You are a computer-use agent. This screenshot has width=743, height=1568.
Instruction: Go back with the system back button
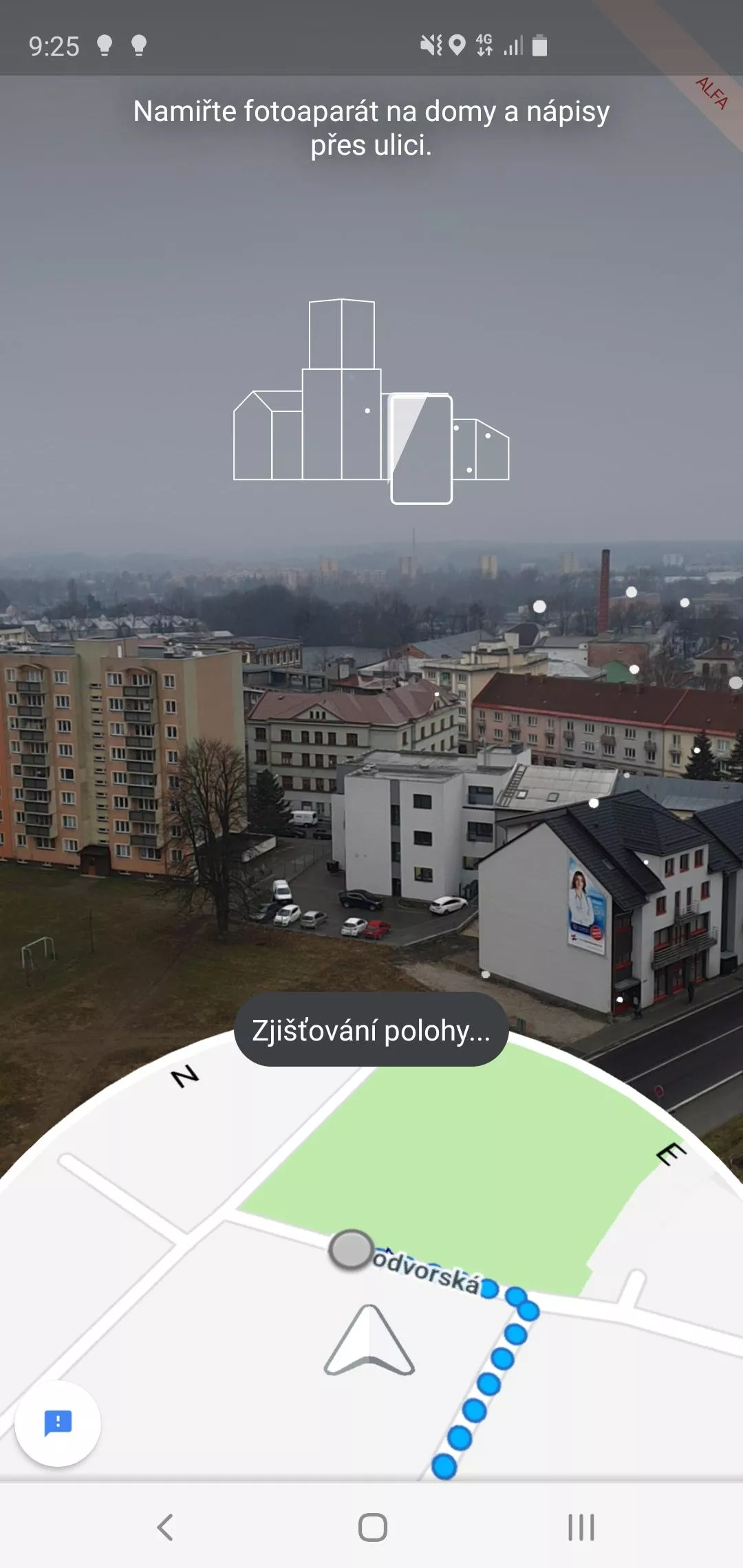[165, 1527]
